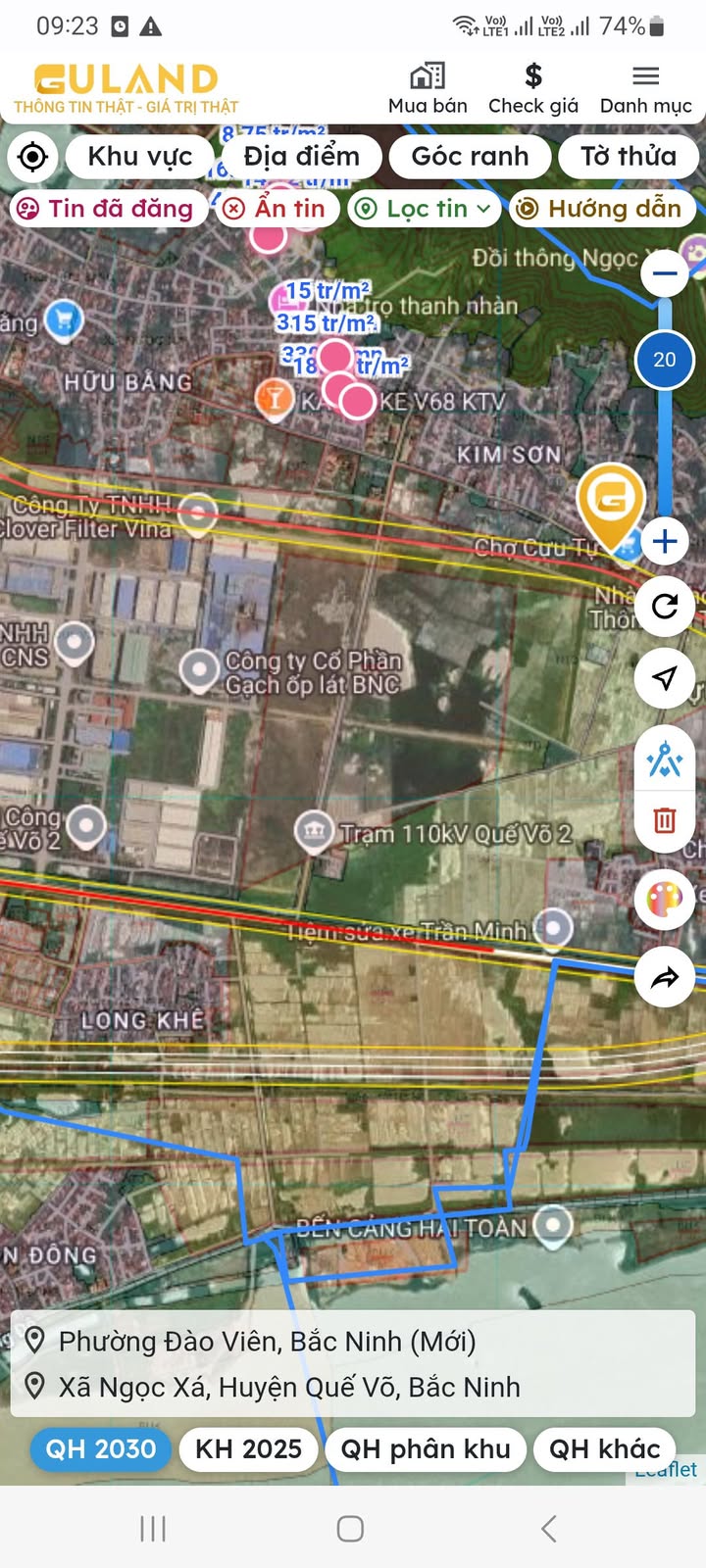Open the Mua bán section
The width and height of the screenshot is (706, 1568).
428,88
